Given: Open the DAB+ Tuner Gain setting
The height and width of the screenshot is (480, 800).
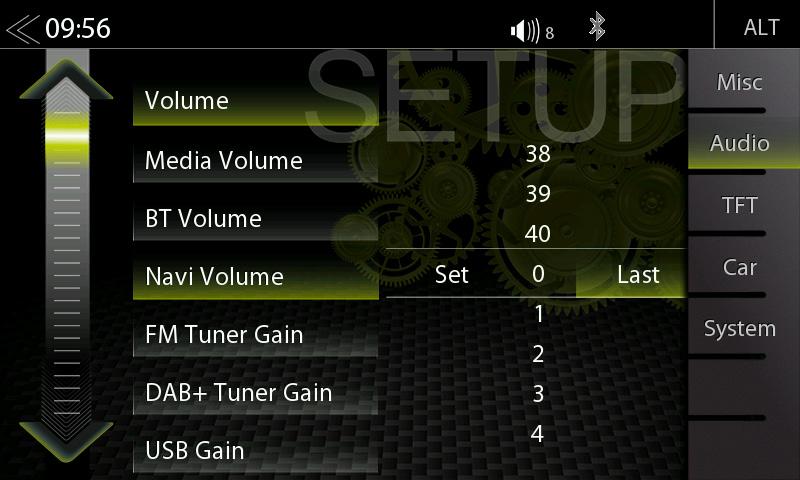Looking at the screenshot, I should [x=255, y=392].
